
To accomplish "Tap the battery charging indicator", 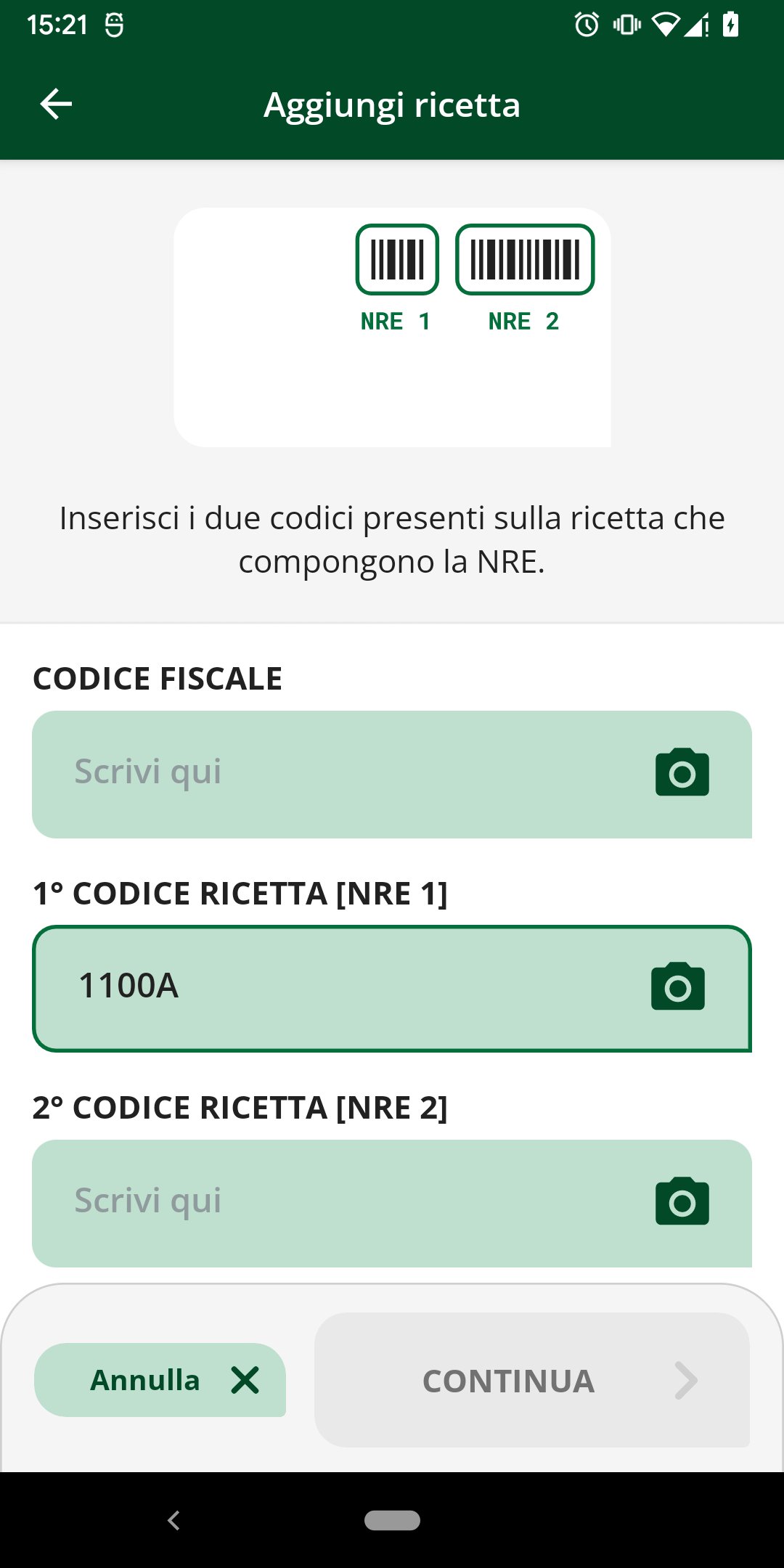I will click(731, 24).
